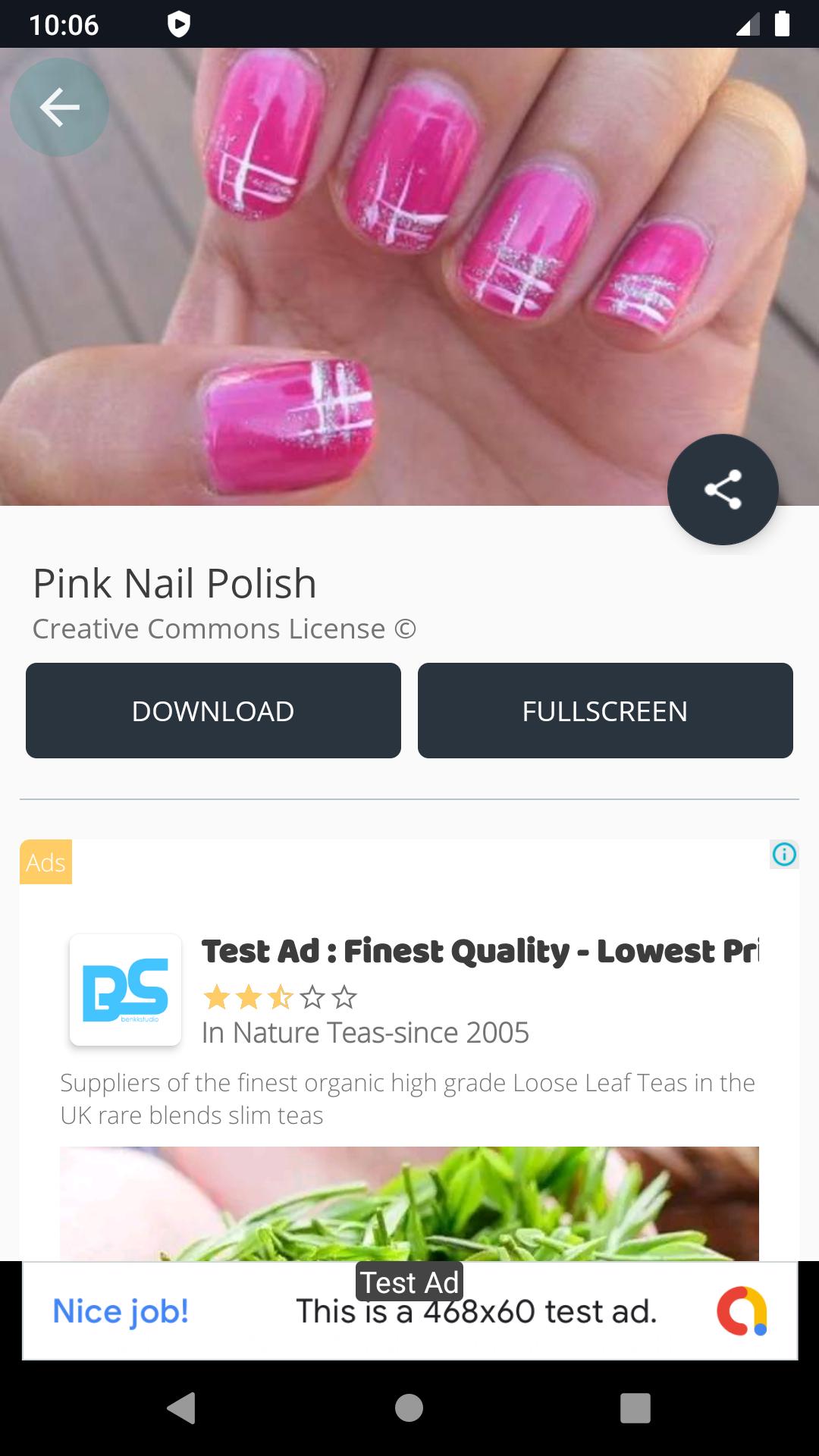Open the ad info icon
Image resolution: width=819 pixels, height=1456 pixels.
784,855
